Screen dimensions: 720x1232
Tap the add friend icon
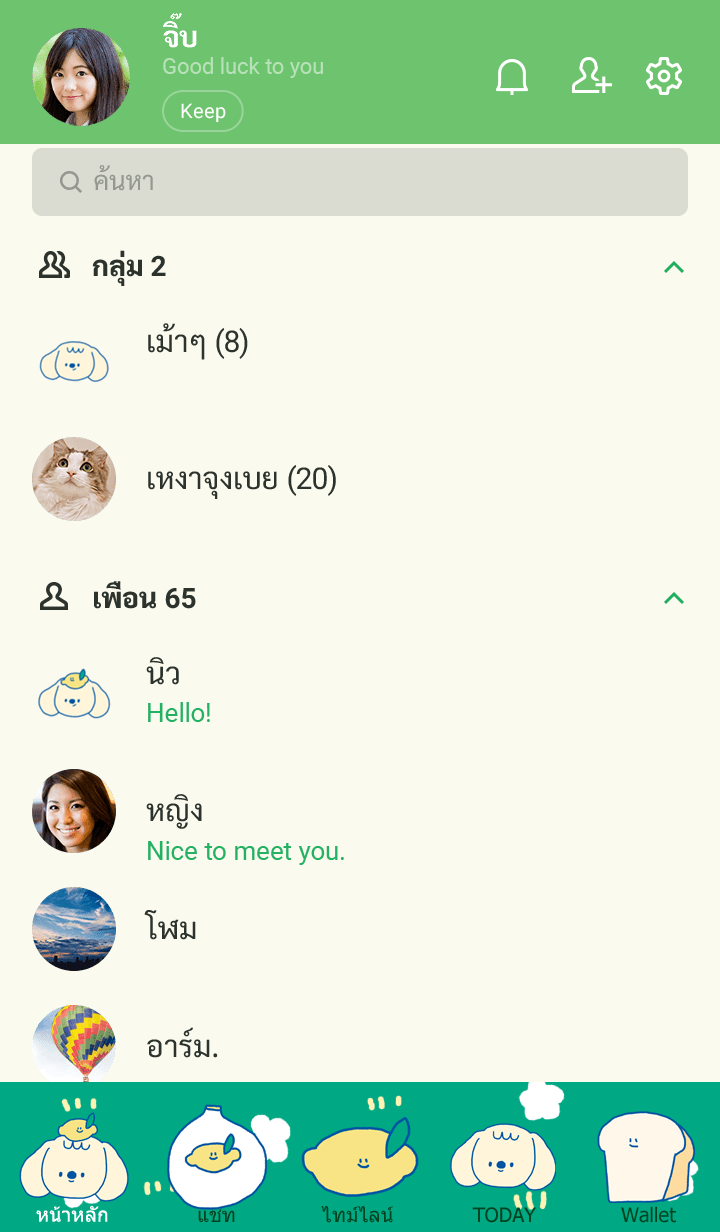click(590, 77)
